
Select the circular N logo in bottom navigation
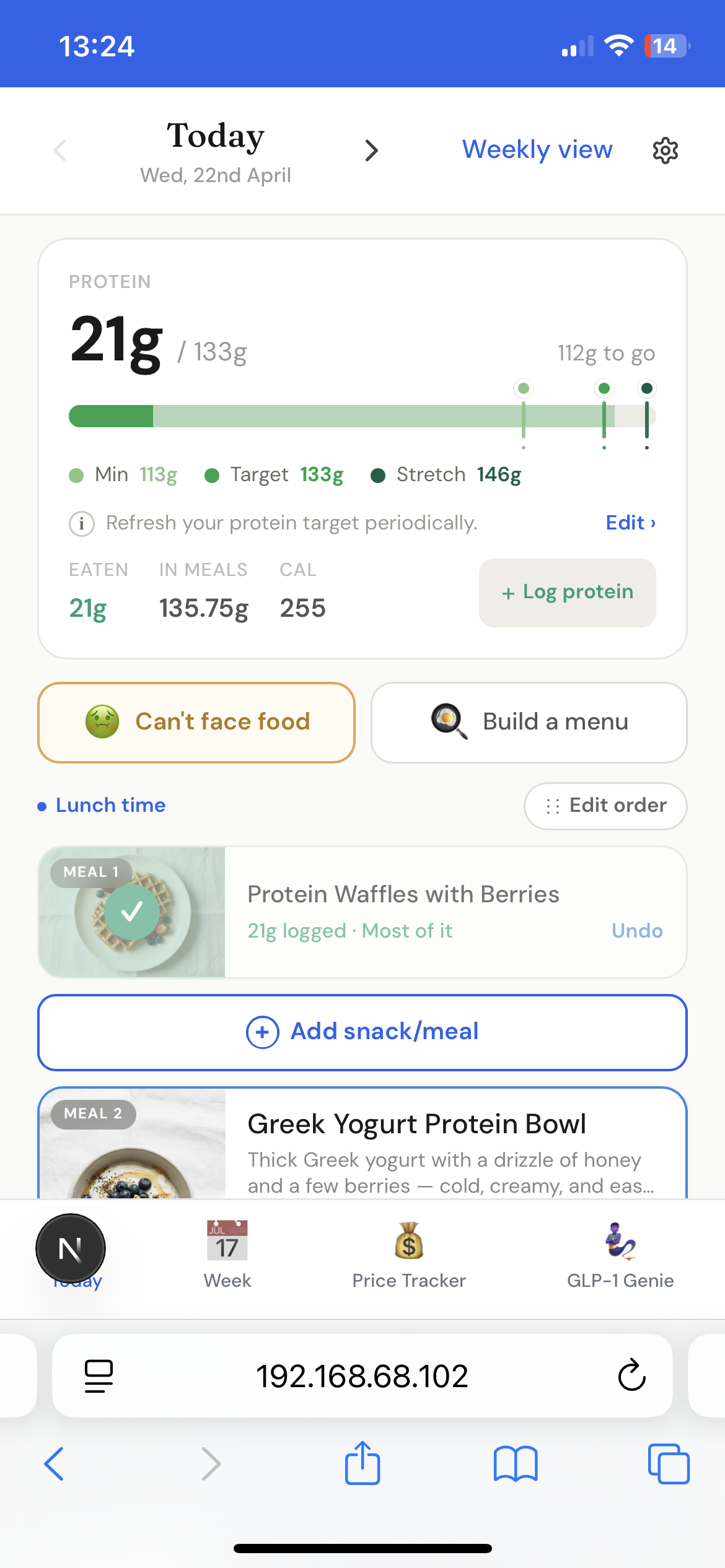pos(70,1247)
